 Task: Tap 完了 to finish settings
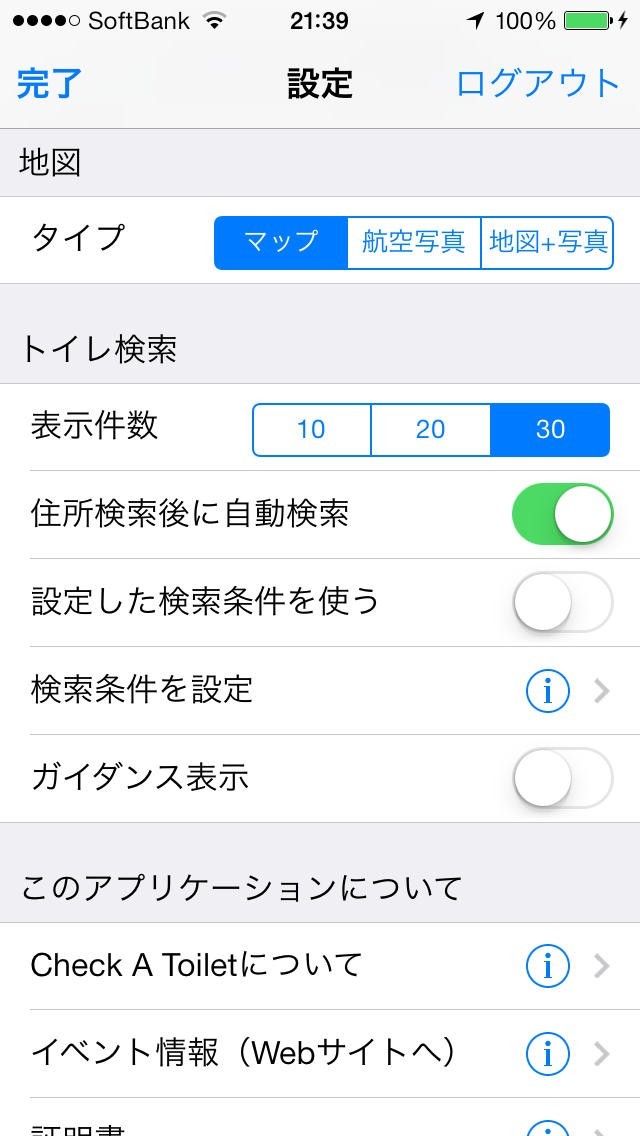coord(49,84)
